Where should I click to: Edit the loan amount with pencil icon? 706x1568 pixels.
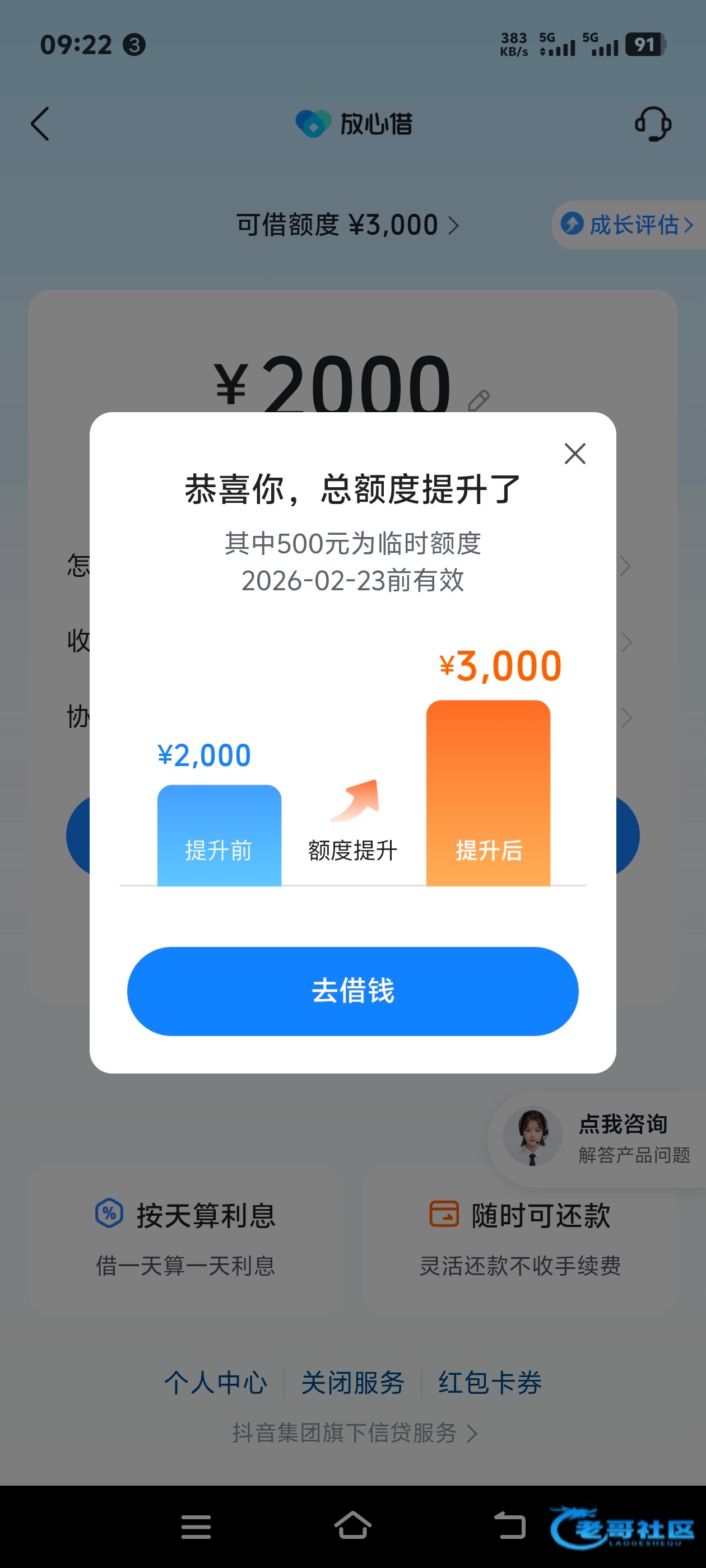pyautogui.click(x=479, y=400)
